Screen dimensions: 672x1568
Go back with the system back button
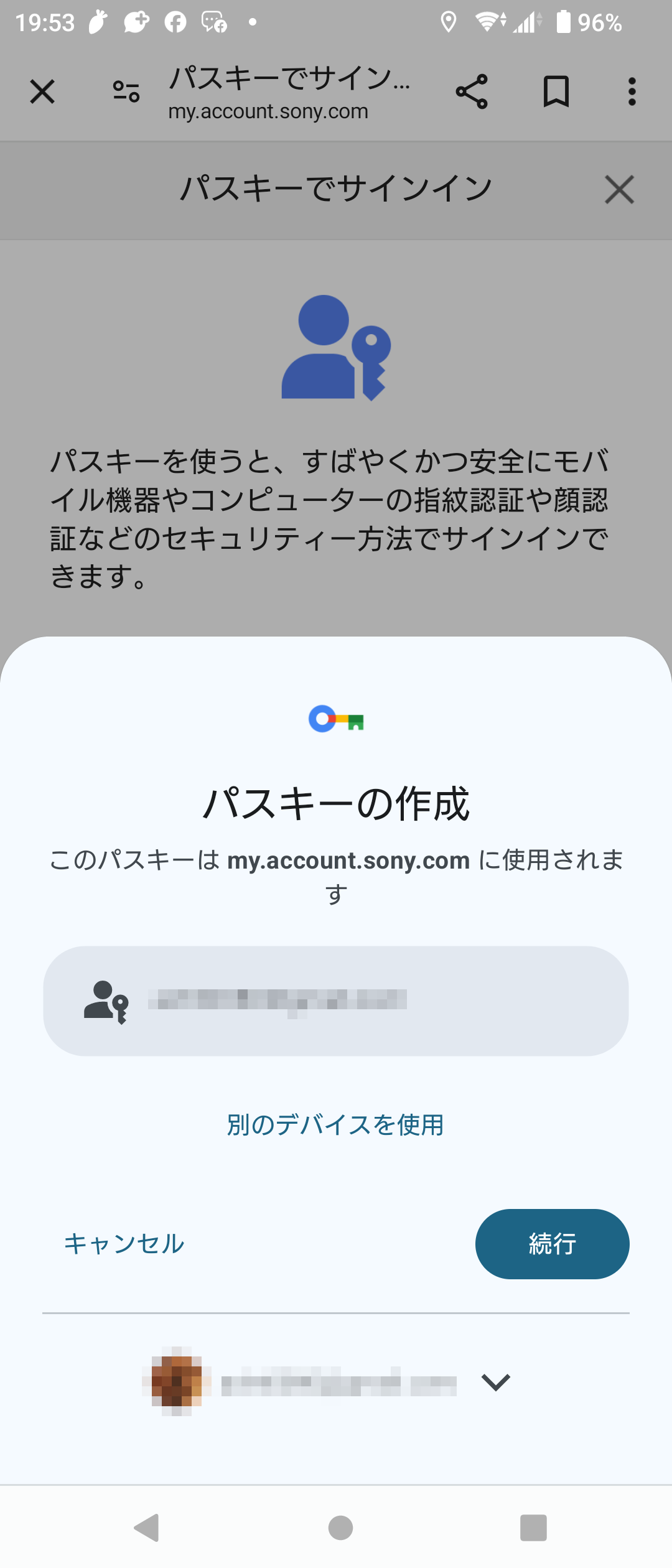coord(147,1528)
